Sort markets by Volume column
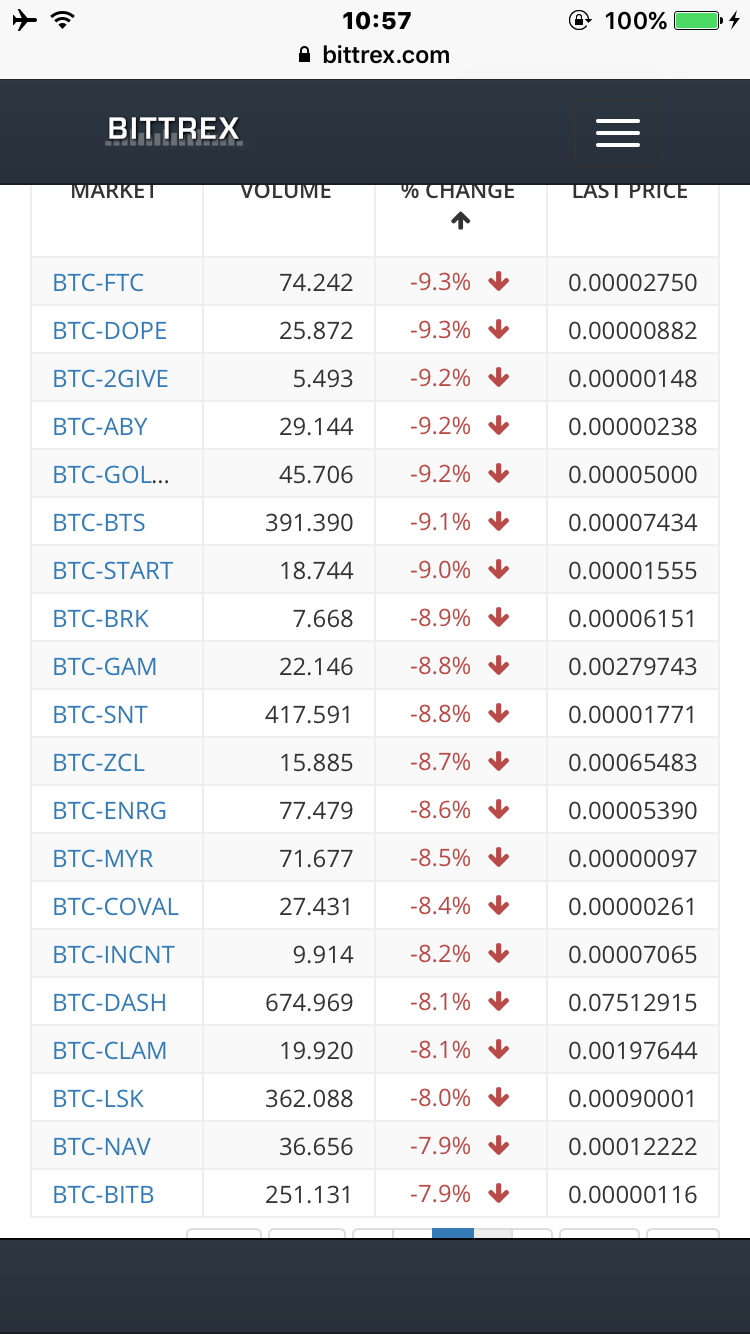The image size is (750, 1334). (x=286, y=192)
